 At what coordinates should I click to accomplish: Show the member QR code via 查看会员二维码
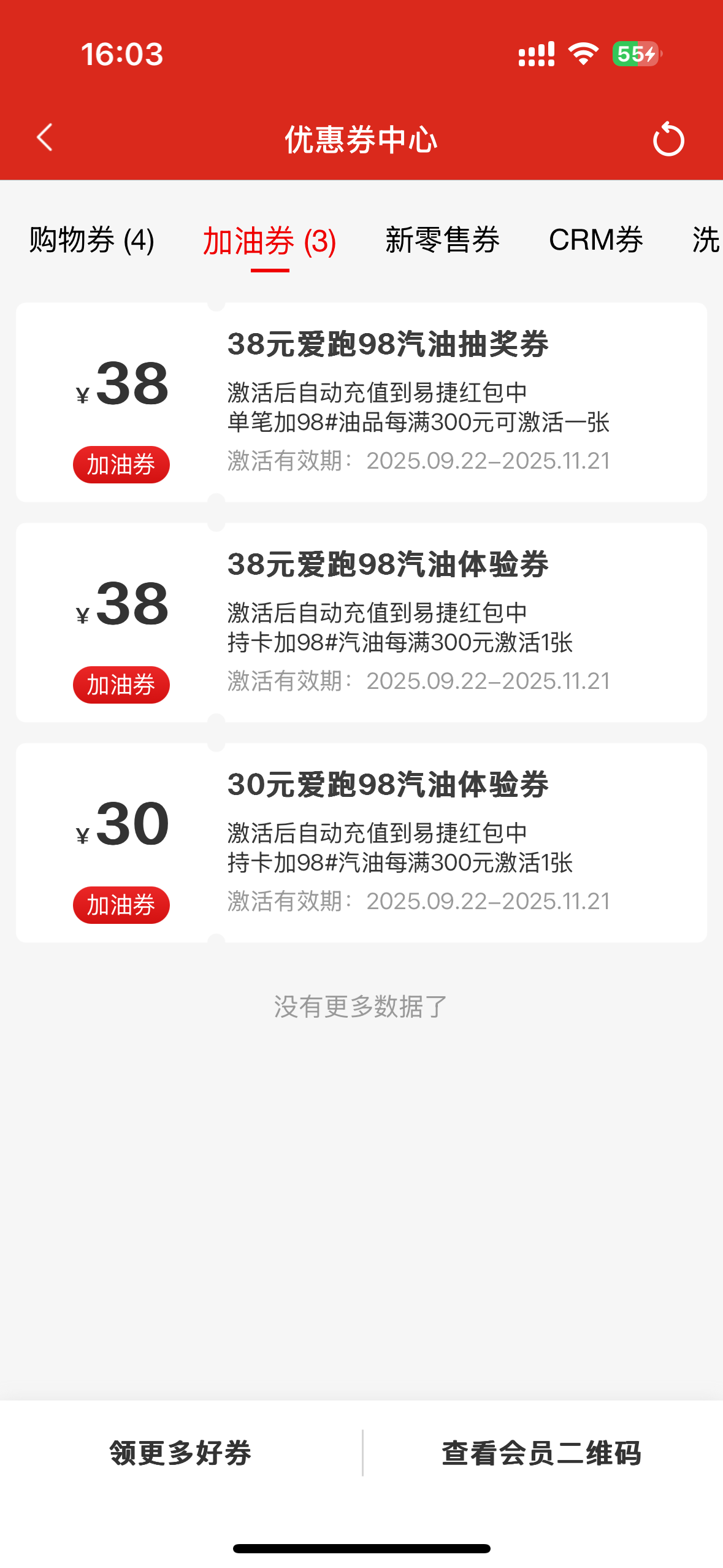click(542, 1453)
